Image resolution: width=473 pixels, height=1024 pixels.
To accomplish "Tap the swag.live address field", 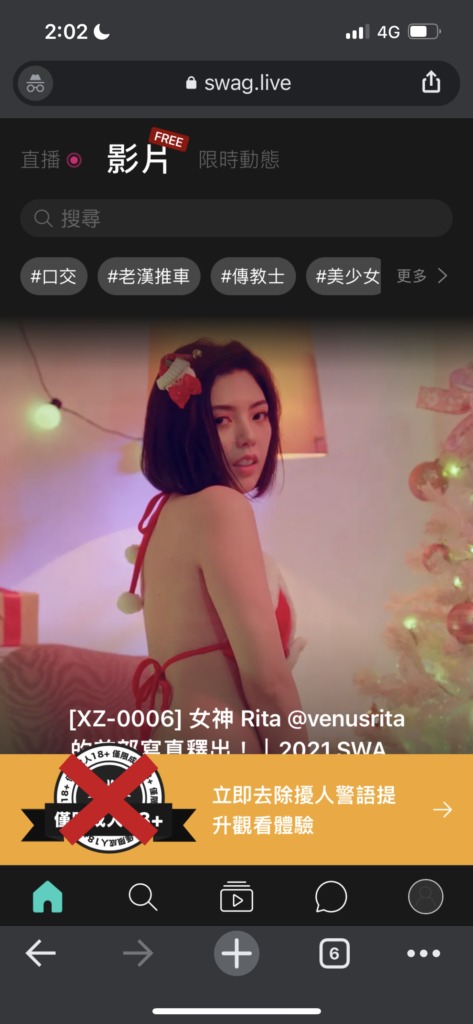I will pos(236,84).
